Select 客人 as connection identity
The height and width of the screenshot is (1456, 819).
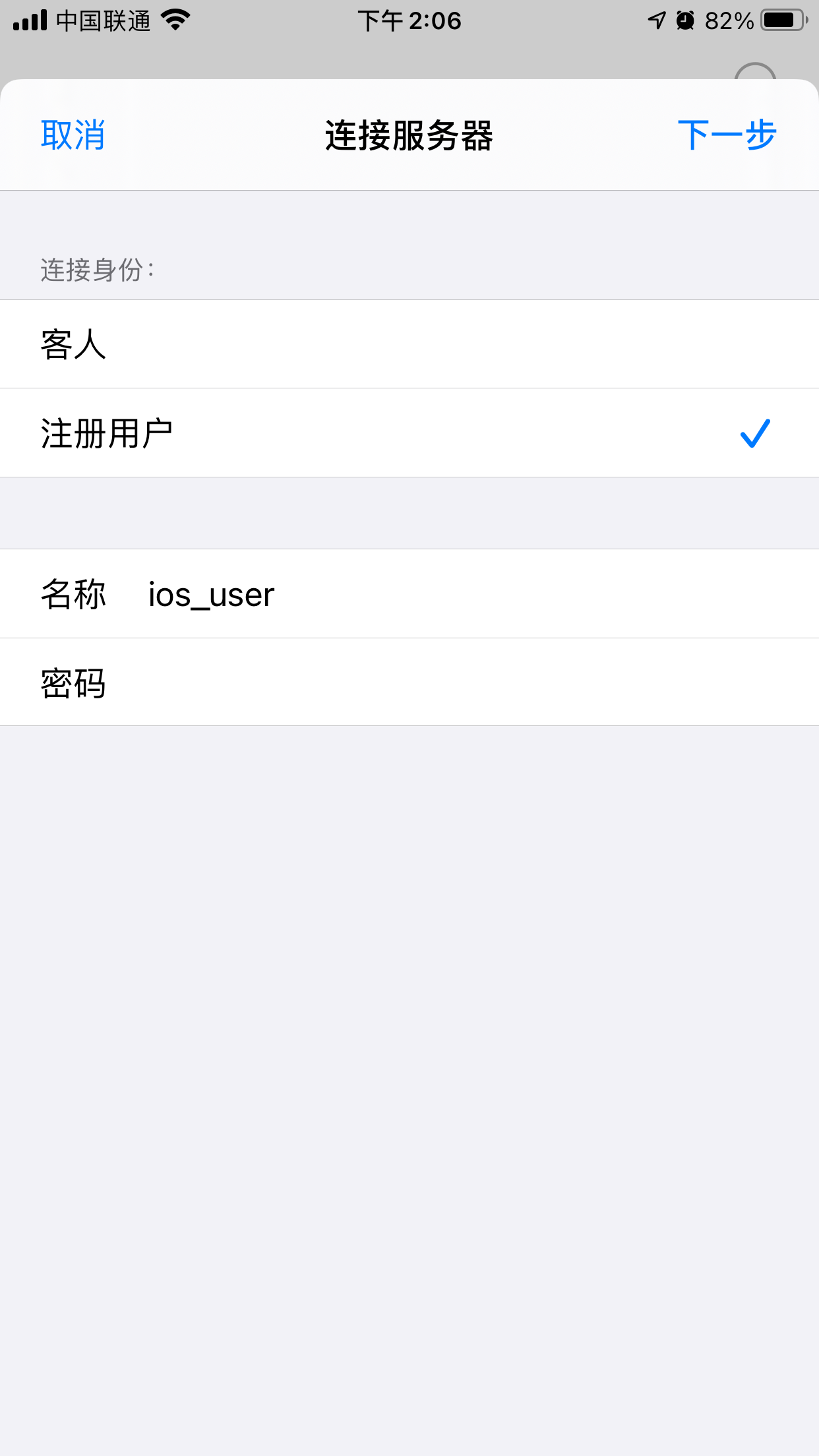[x=409, y=344]
